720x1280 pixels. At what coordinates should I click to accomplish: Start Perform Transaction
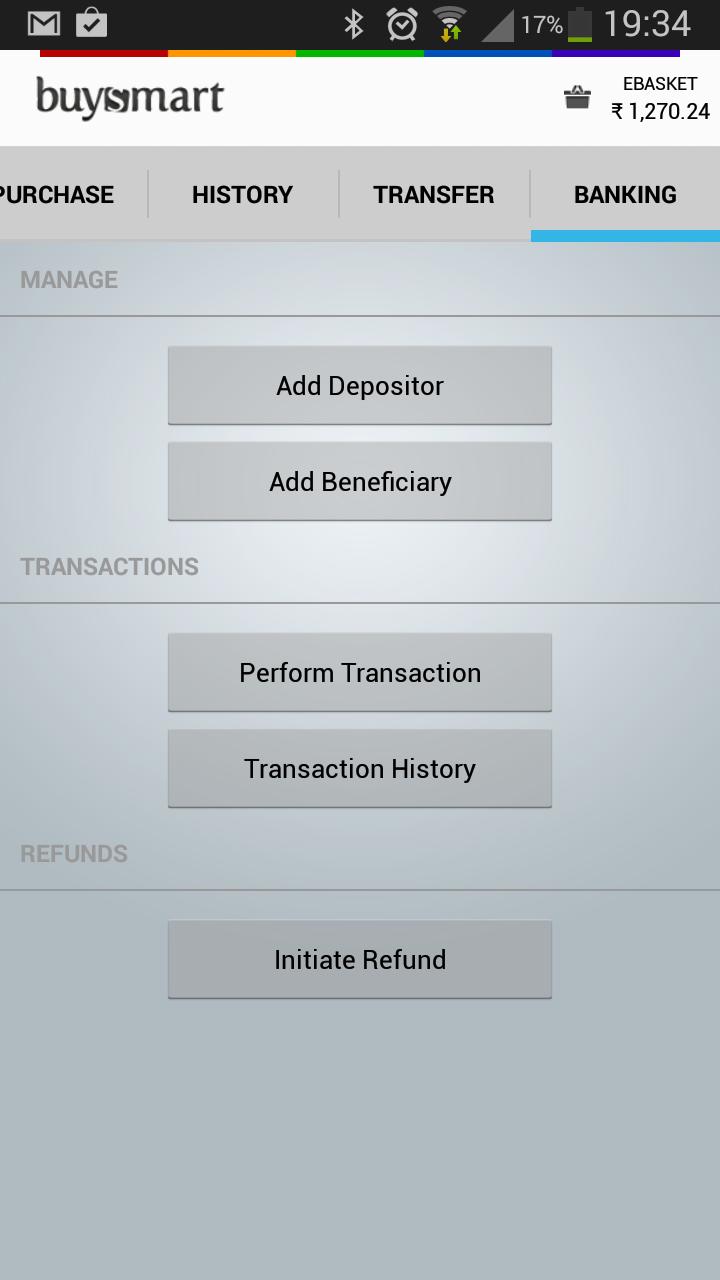[360, 673]
